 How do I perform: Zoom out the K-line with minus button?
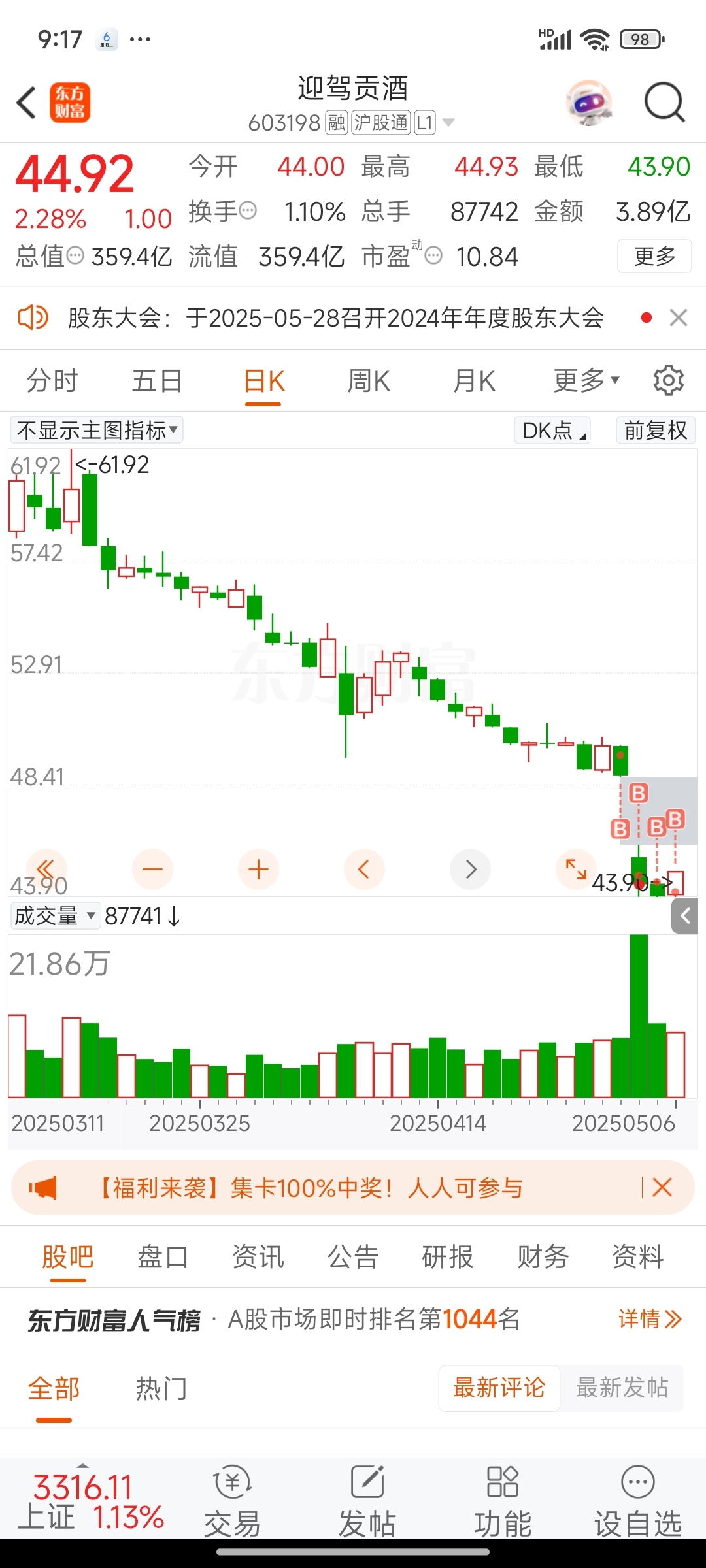152,870
